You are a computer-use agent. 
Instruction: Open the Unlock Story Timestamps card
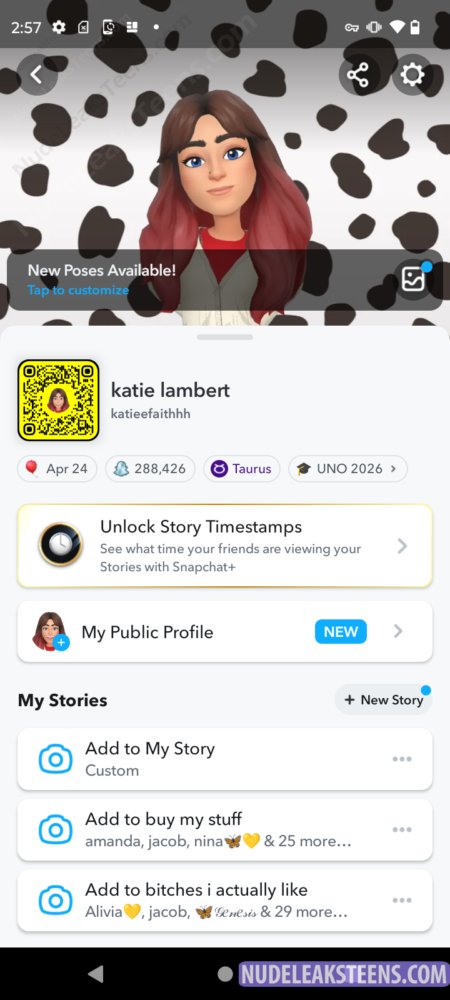(x=225, y=546)
